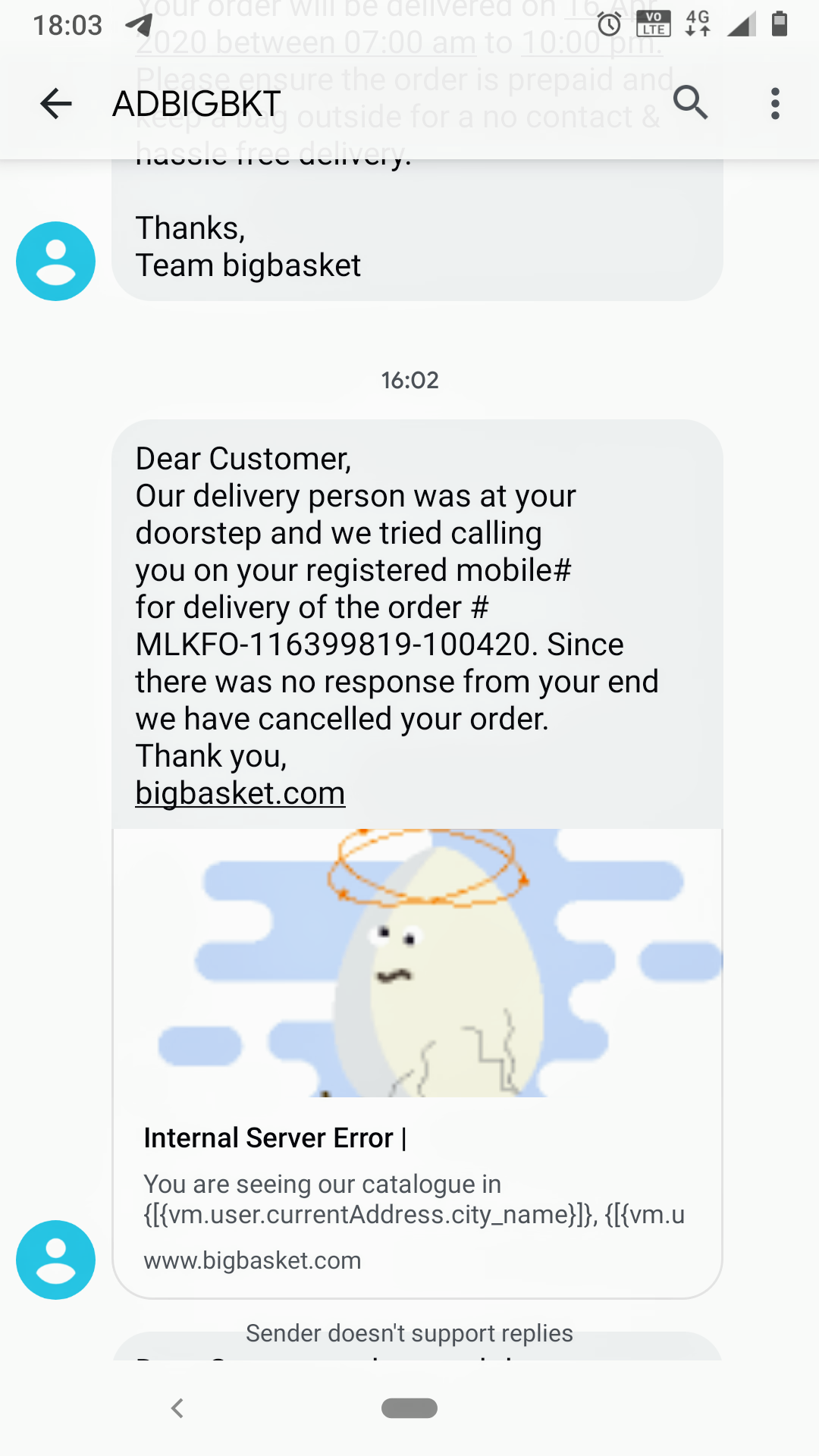Open the overflow menu
Viewport: 819px width, 1456px height.
(774, 104)
